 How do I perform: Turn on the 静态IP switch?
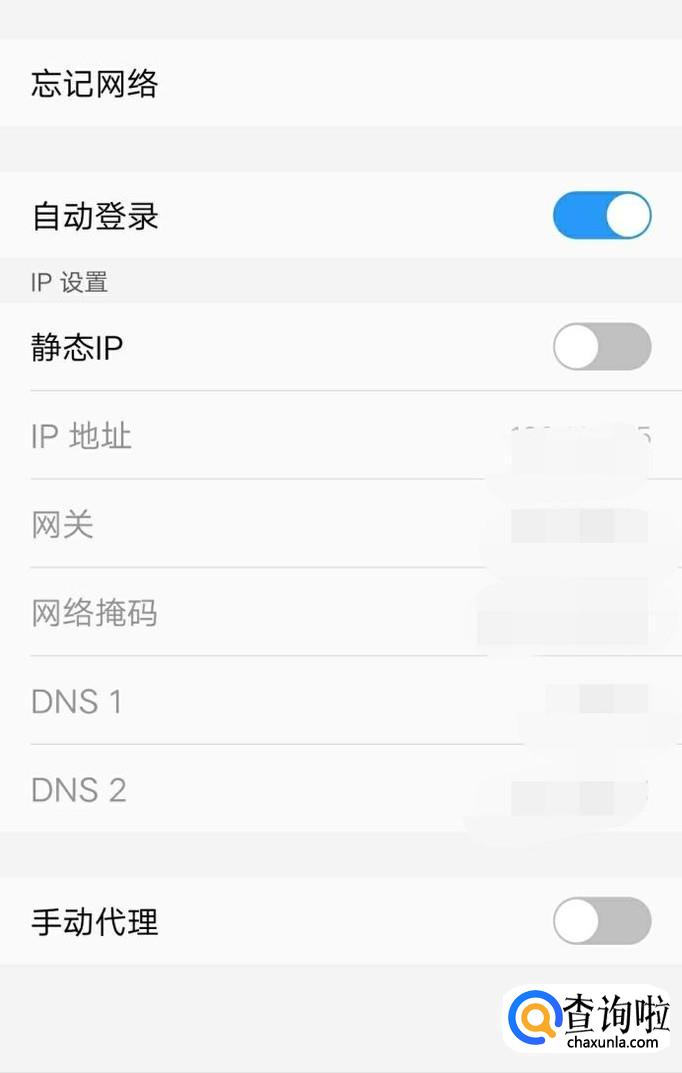pyautogui.click(x=602, y=347)
